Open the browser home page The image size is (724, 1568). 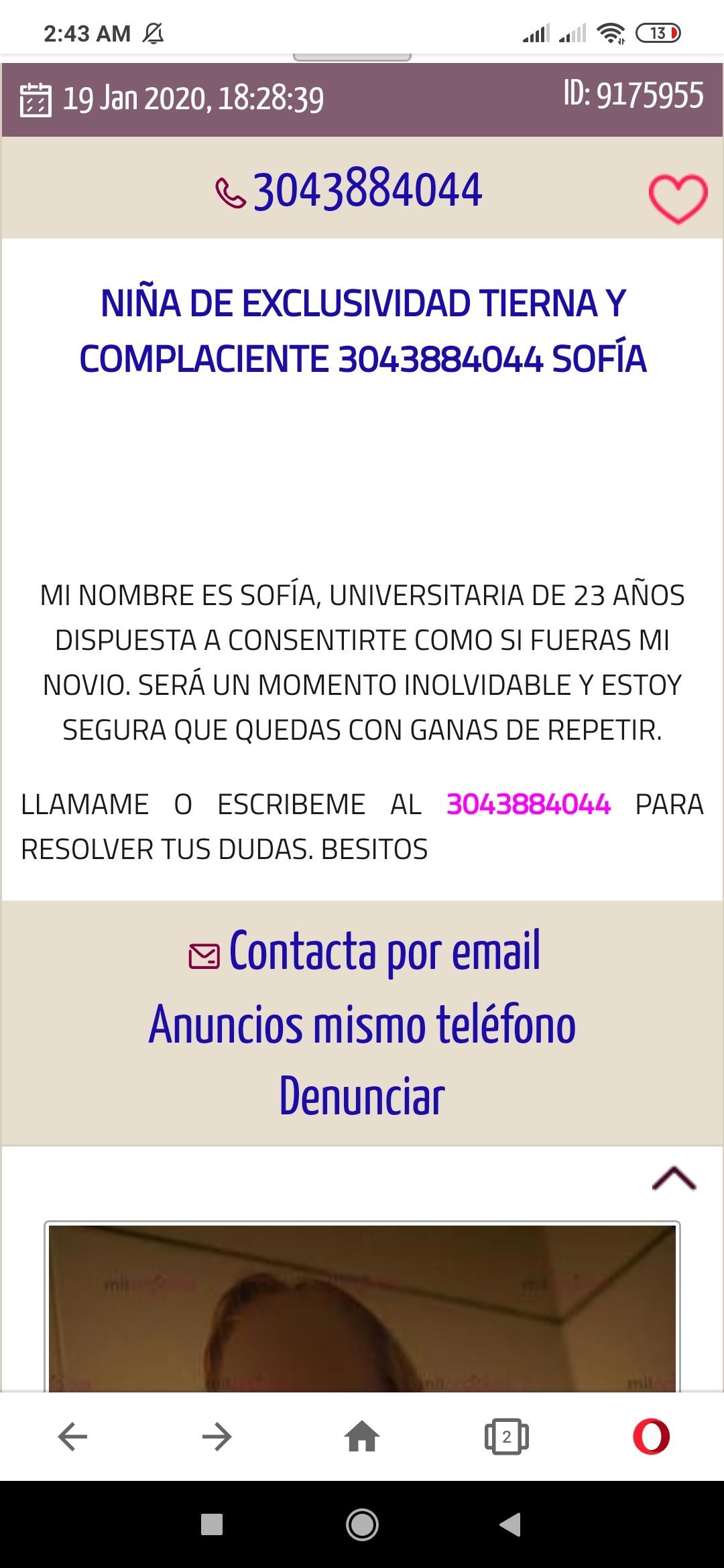tap(362, 1437)
